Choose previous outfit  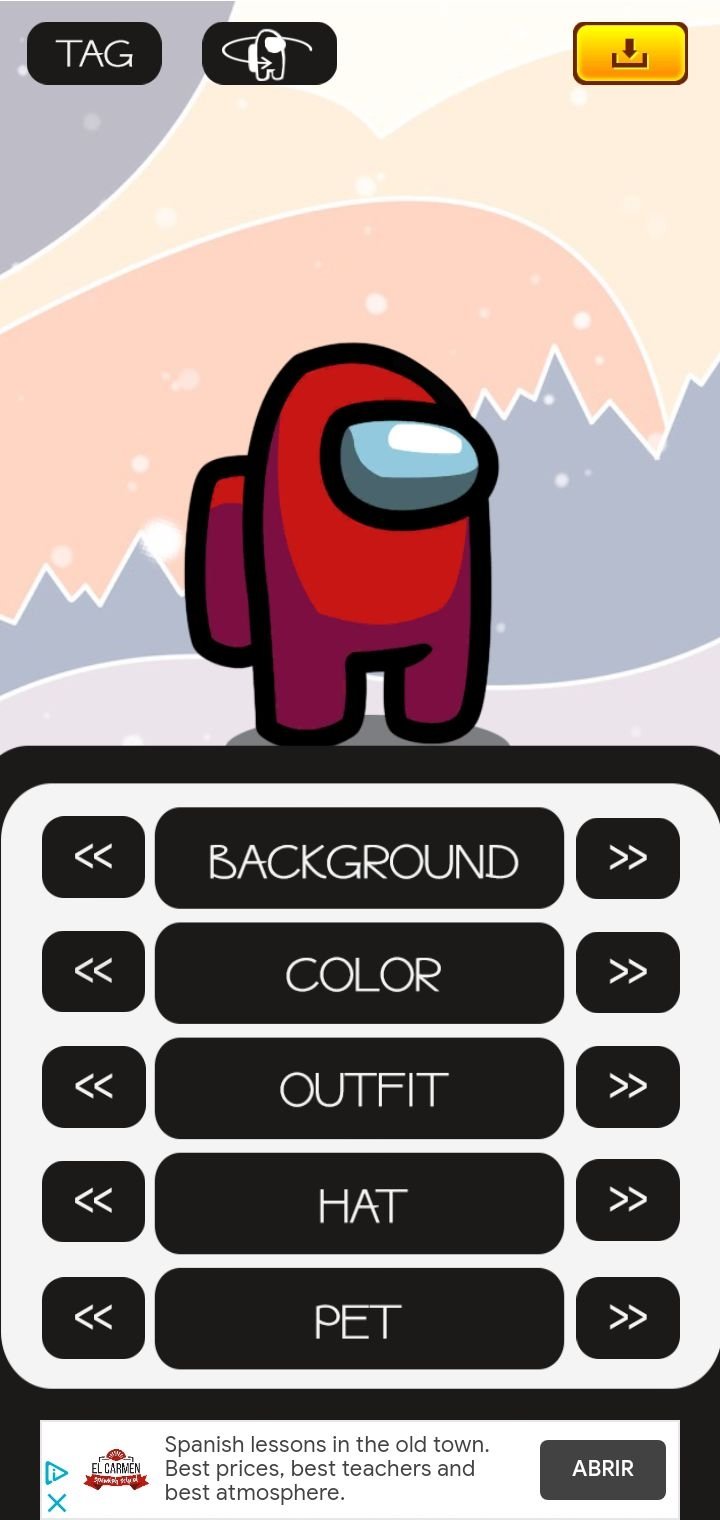coord(93,1086)
